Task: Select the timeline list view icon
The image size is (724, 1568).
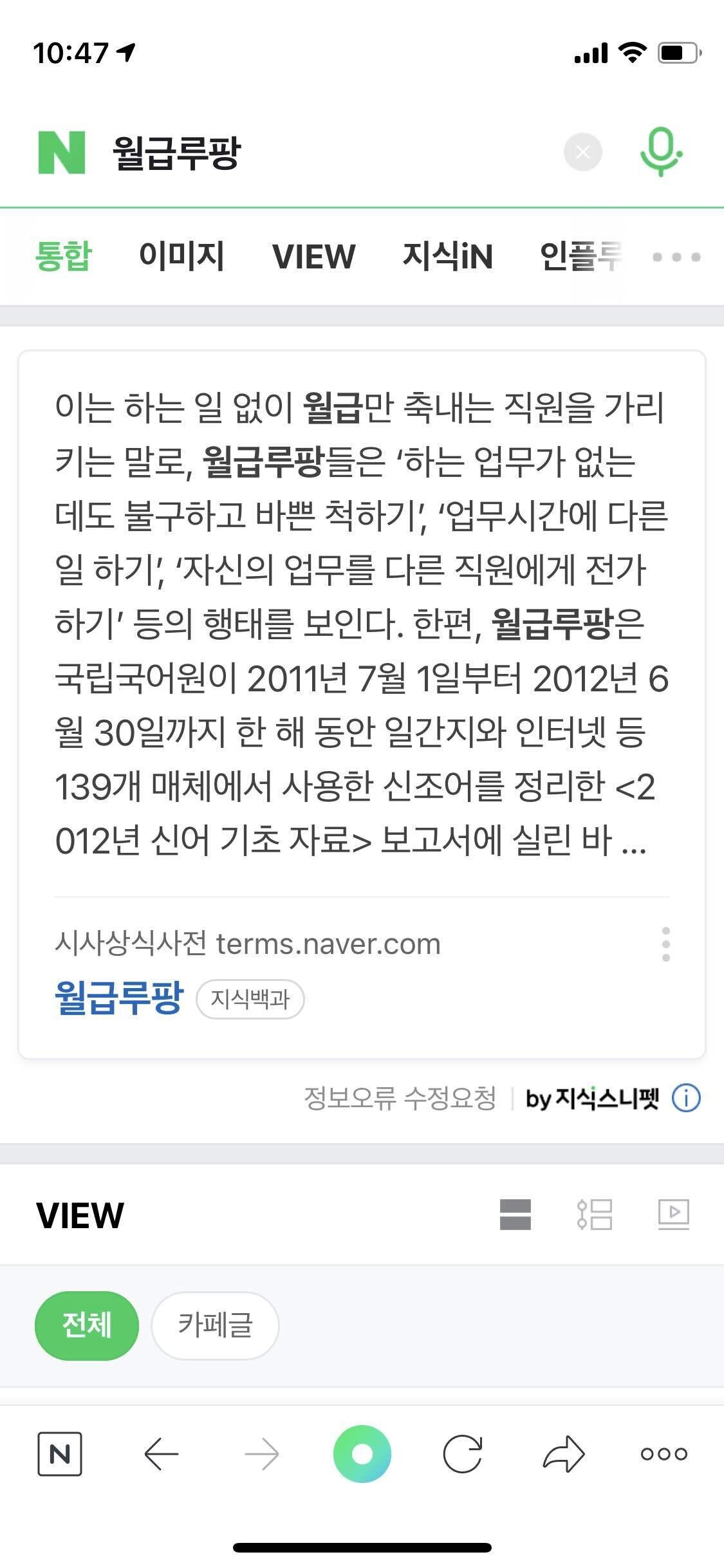Action: tap(595, 1215)
